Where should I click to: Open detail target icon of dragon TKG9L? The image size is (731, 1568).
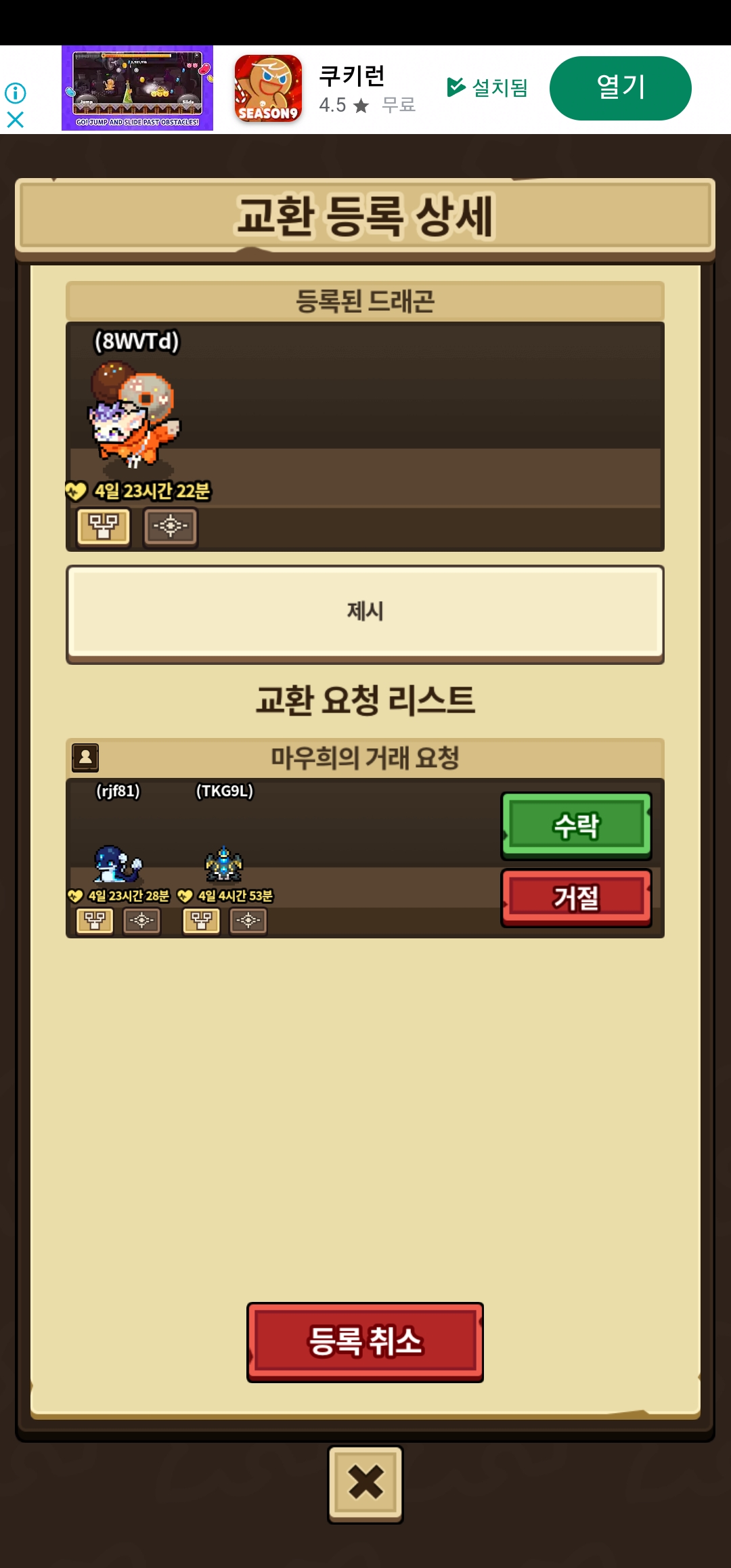(x=248, y=921)
